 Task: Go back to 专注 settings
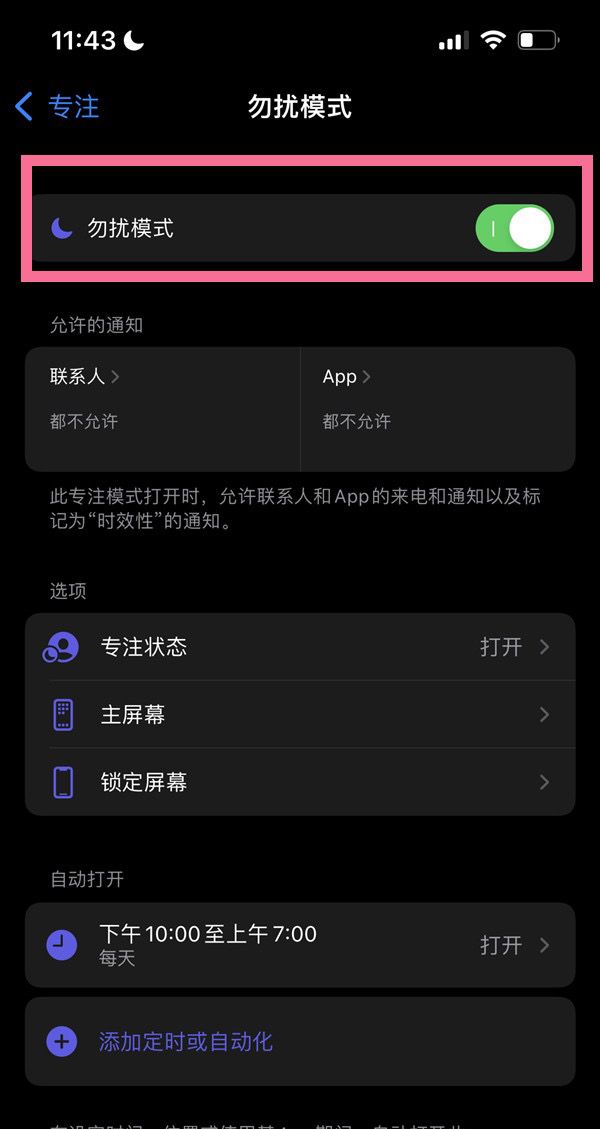click(58, 106)
